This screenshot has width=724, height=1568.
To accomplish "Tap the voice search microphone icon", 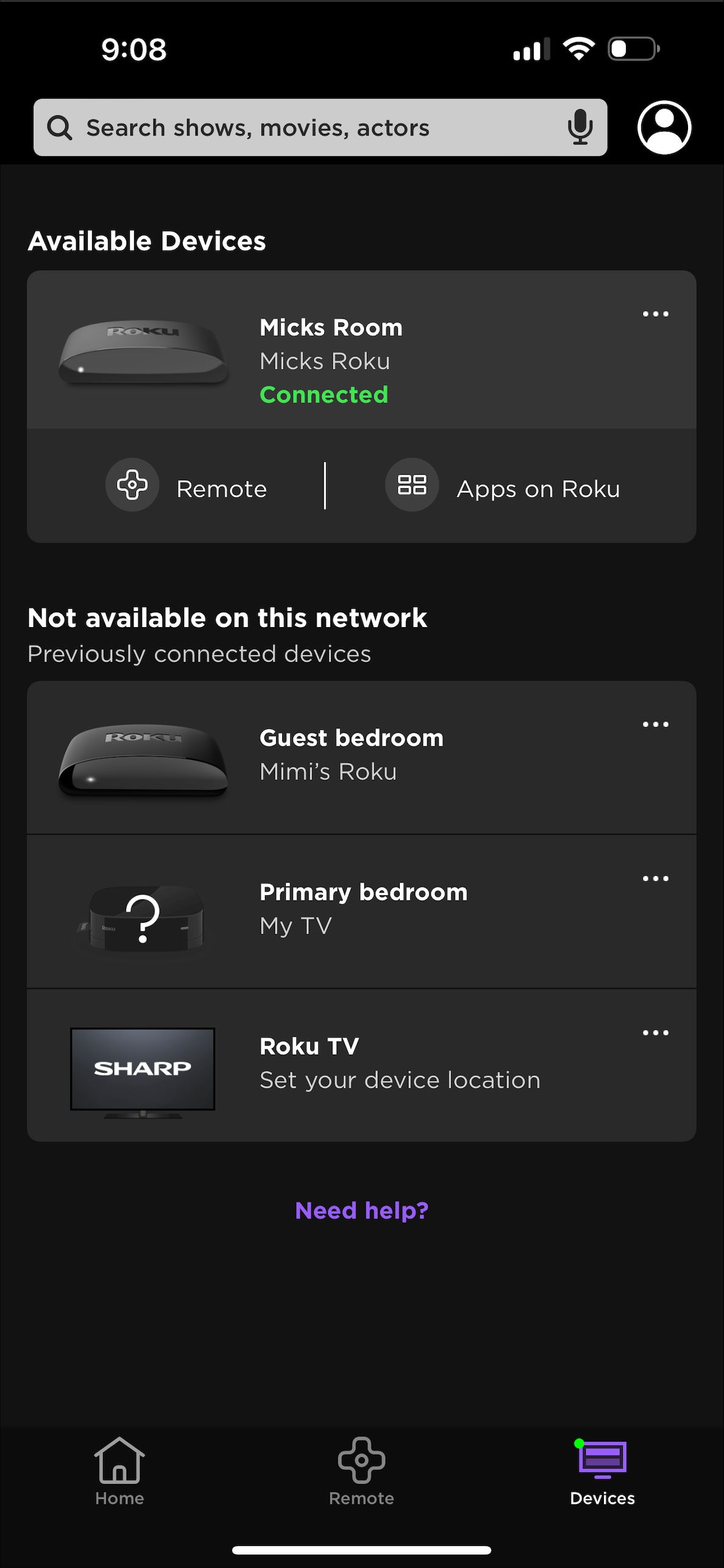I will pyautogui.click(x=579, y=127).
